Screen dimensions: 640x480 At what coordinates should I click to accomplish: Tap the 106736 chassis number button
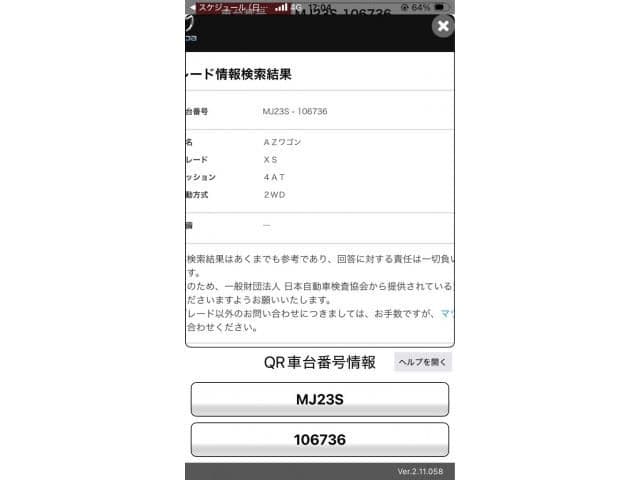pos(319,439)
